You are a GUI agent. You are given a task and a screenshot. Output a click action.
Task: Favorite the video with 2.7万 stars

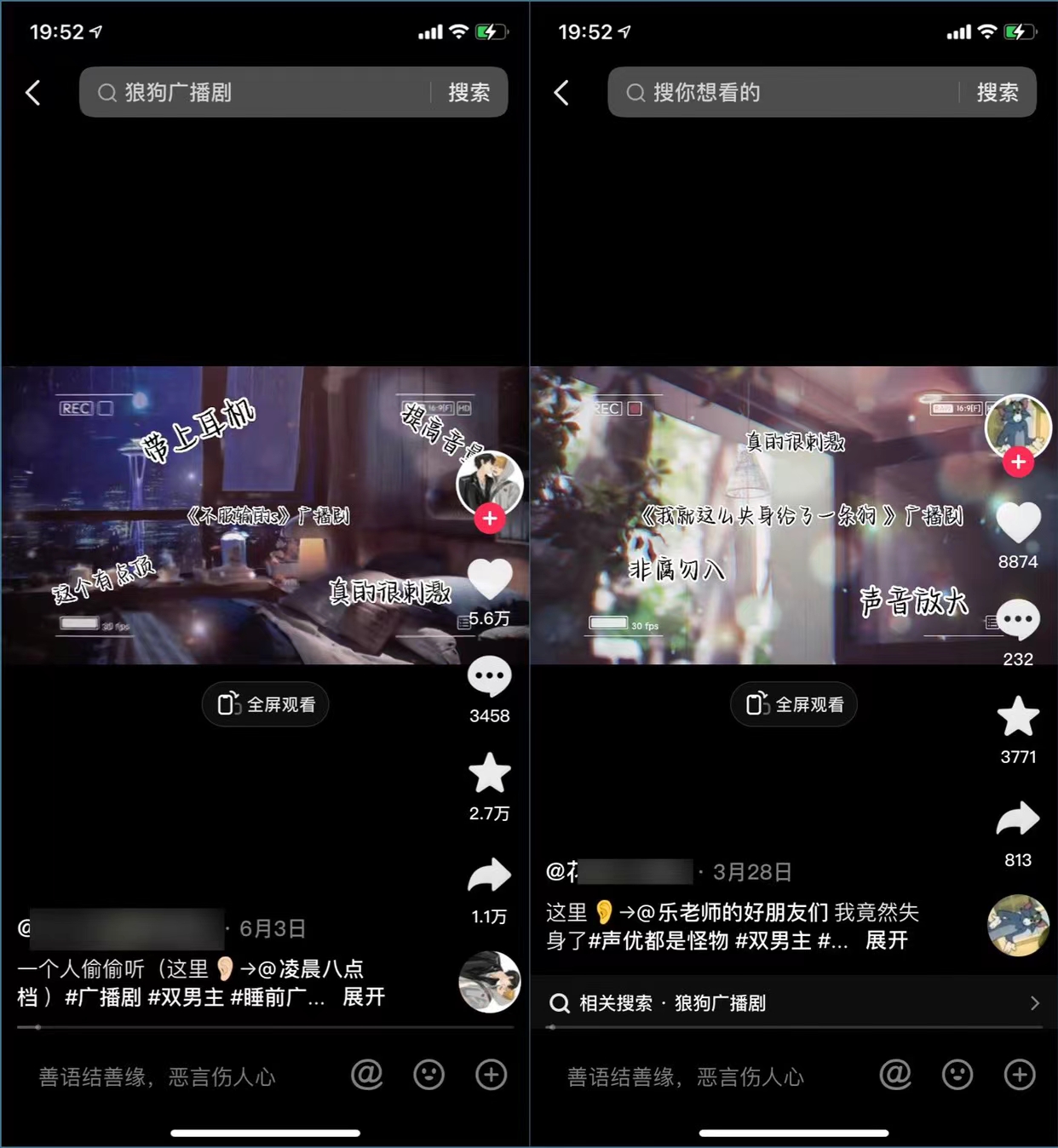490,773
